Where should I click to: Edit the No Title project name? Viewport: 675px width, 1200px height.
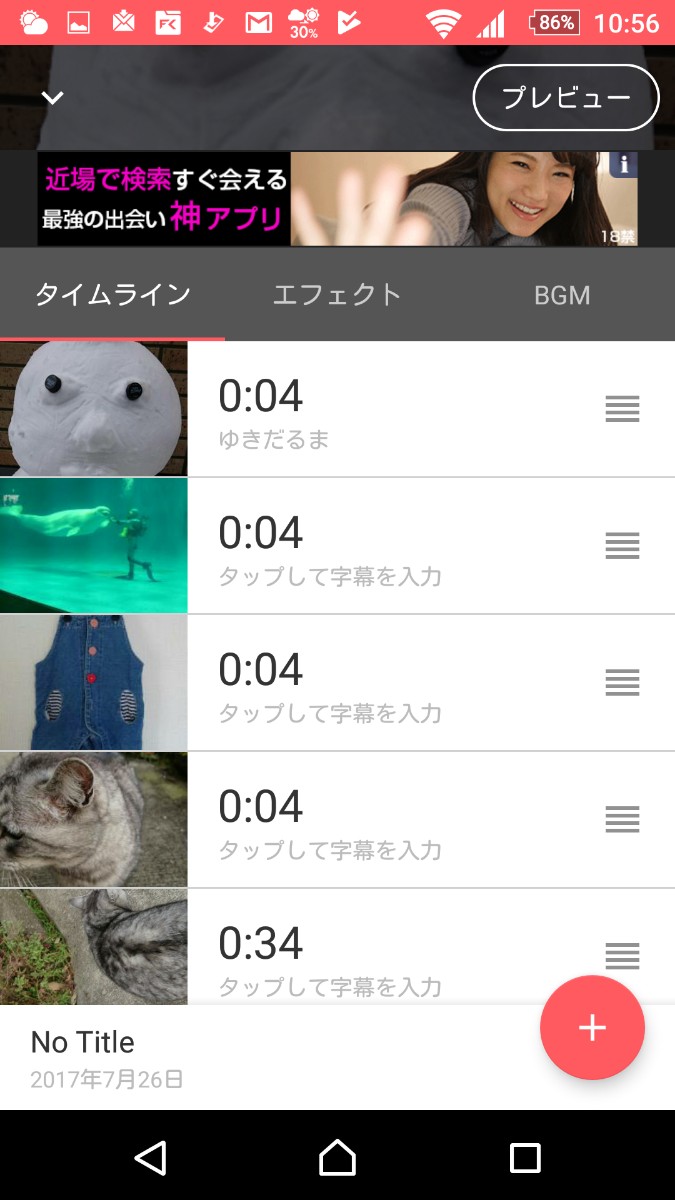pos(83,1042)
